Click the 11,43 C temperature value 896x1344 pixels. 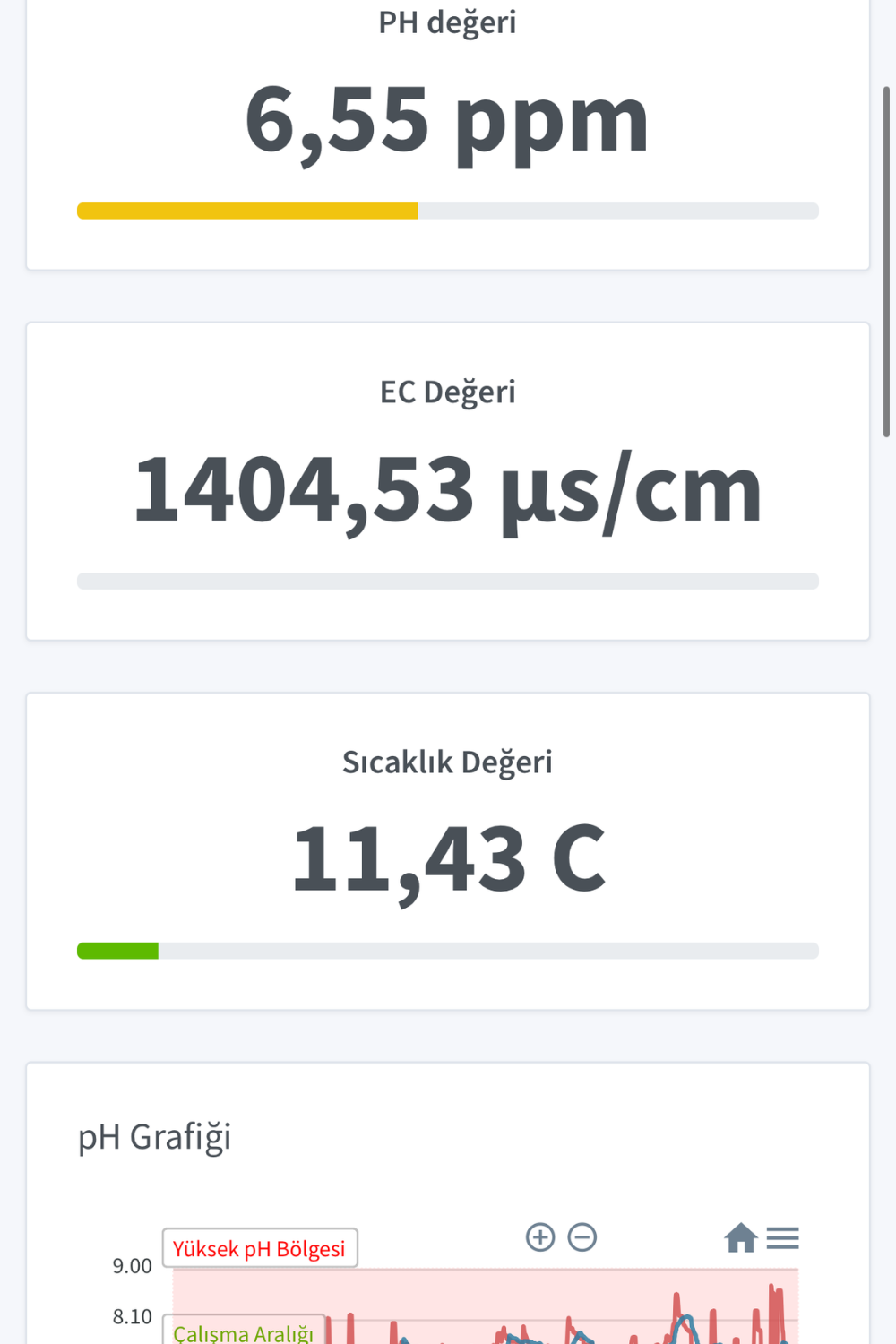[448, 854]
